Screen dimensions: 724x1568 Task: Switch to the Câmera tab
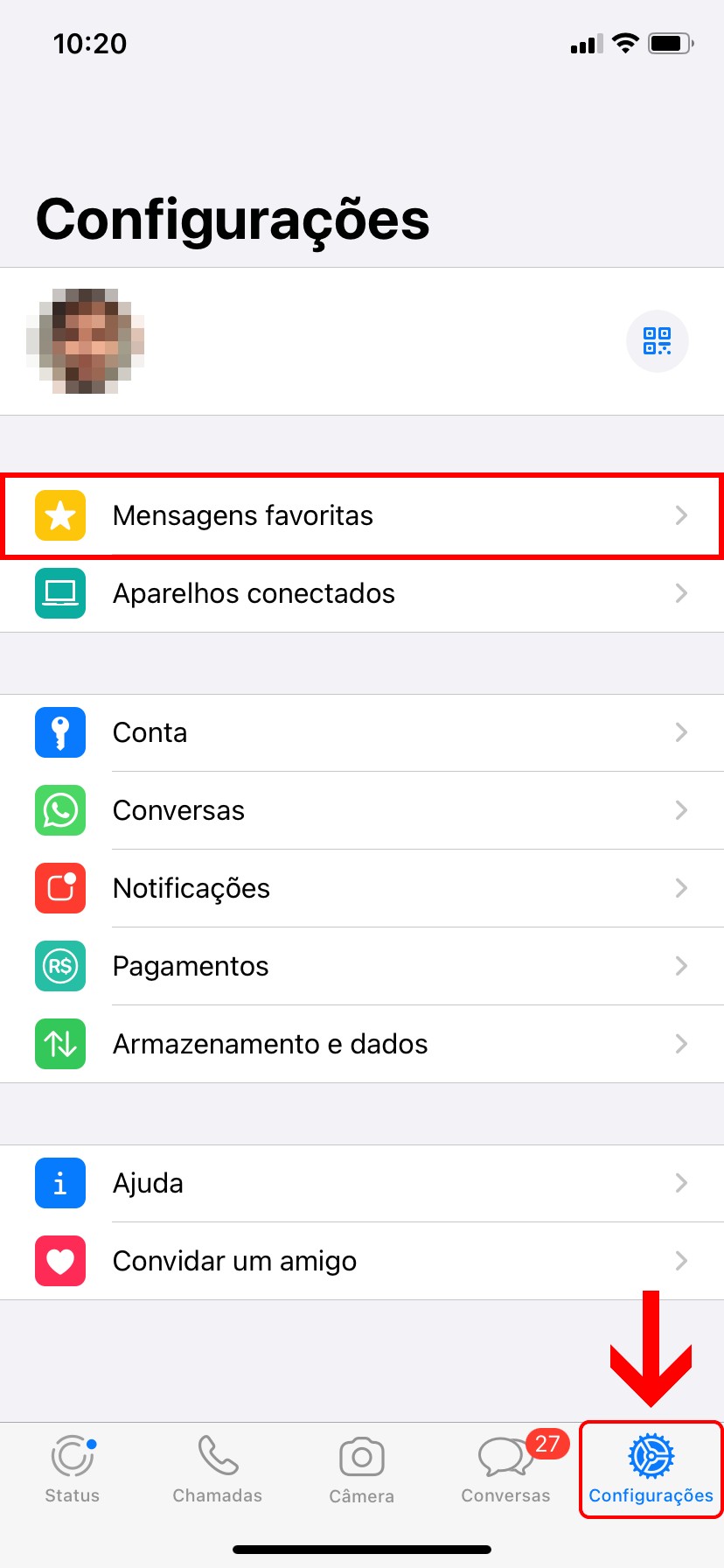362,1470
